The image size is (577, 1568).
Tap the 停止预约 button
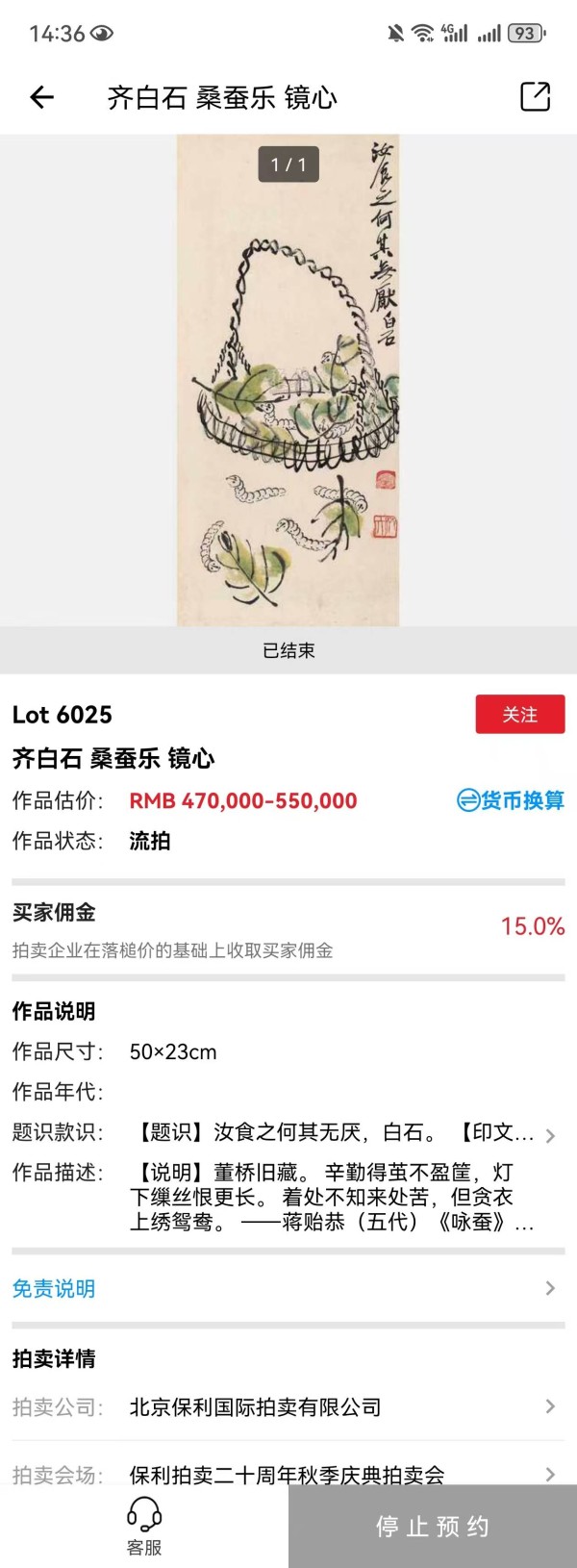[432, 1527]
